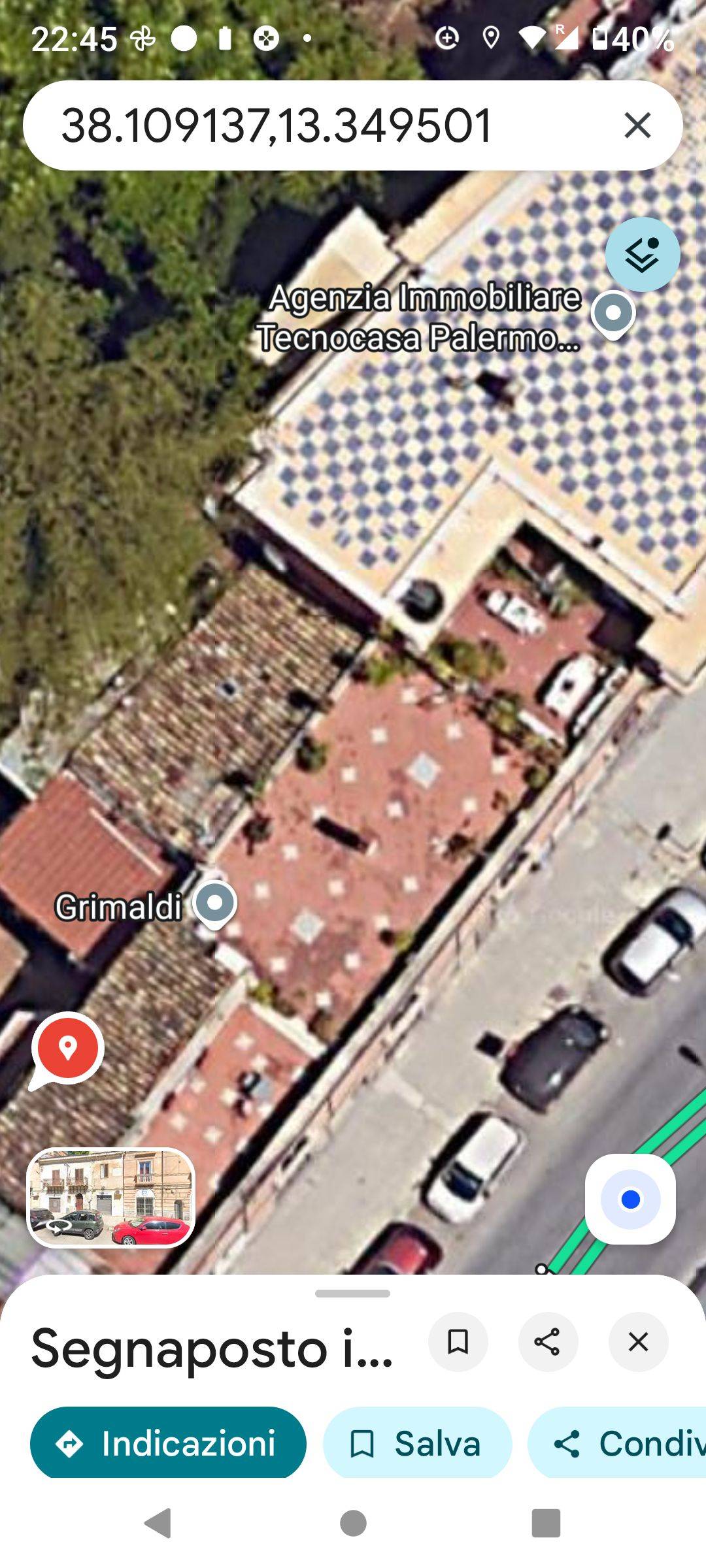The height and width of the screenshot is (1568, 706).
Task: Center the map on my location
Action: [x=630, y=1200]
